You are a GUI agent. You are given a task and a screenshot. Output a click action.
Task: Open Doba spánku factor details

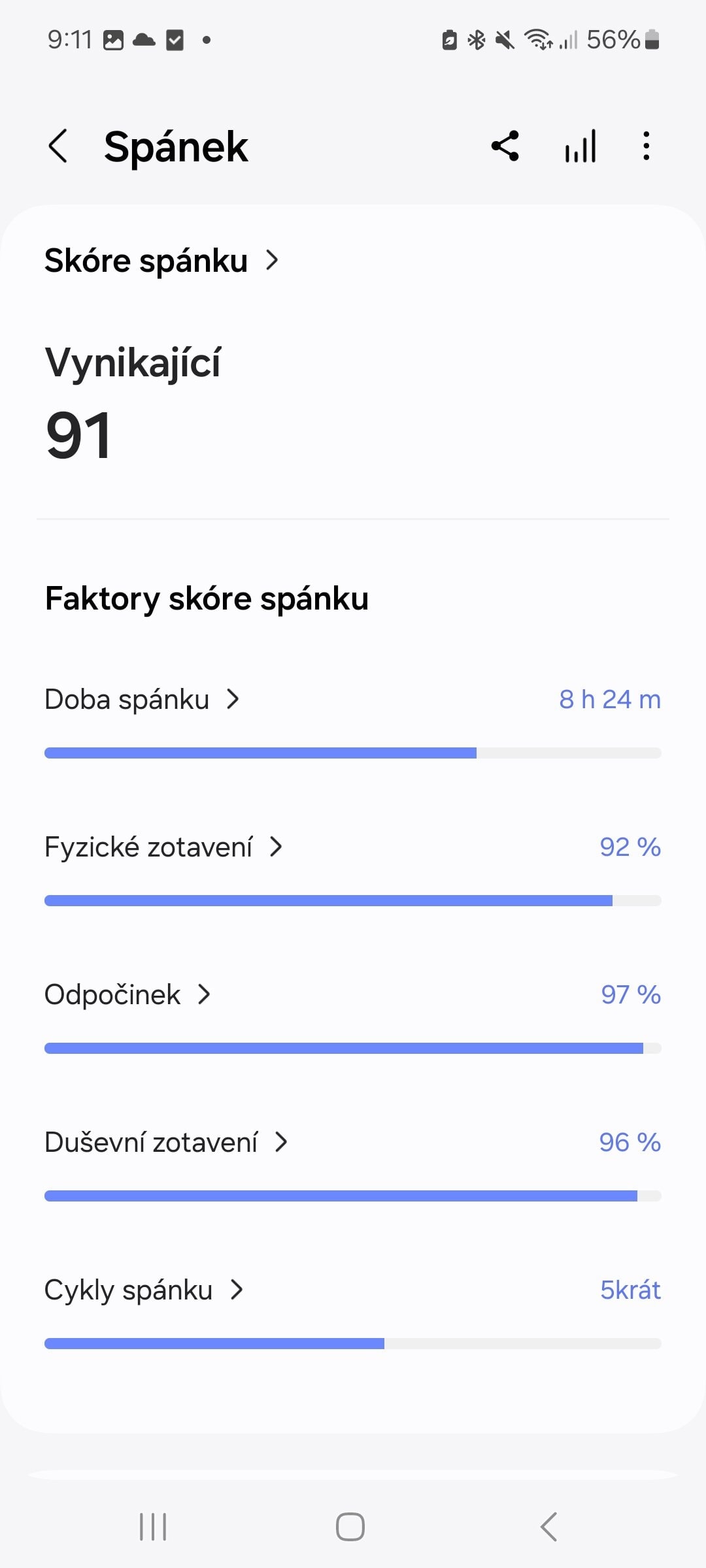142,700
